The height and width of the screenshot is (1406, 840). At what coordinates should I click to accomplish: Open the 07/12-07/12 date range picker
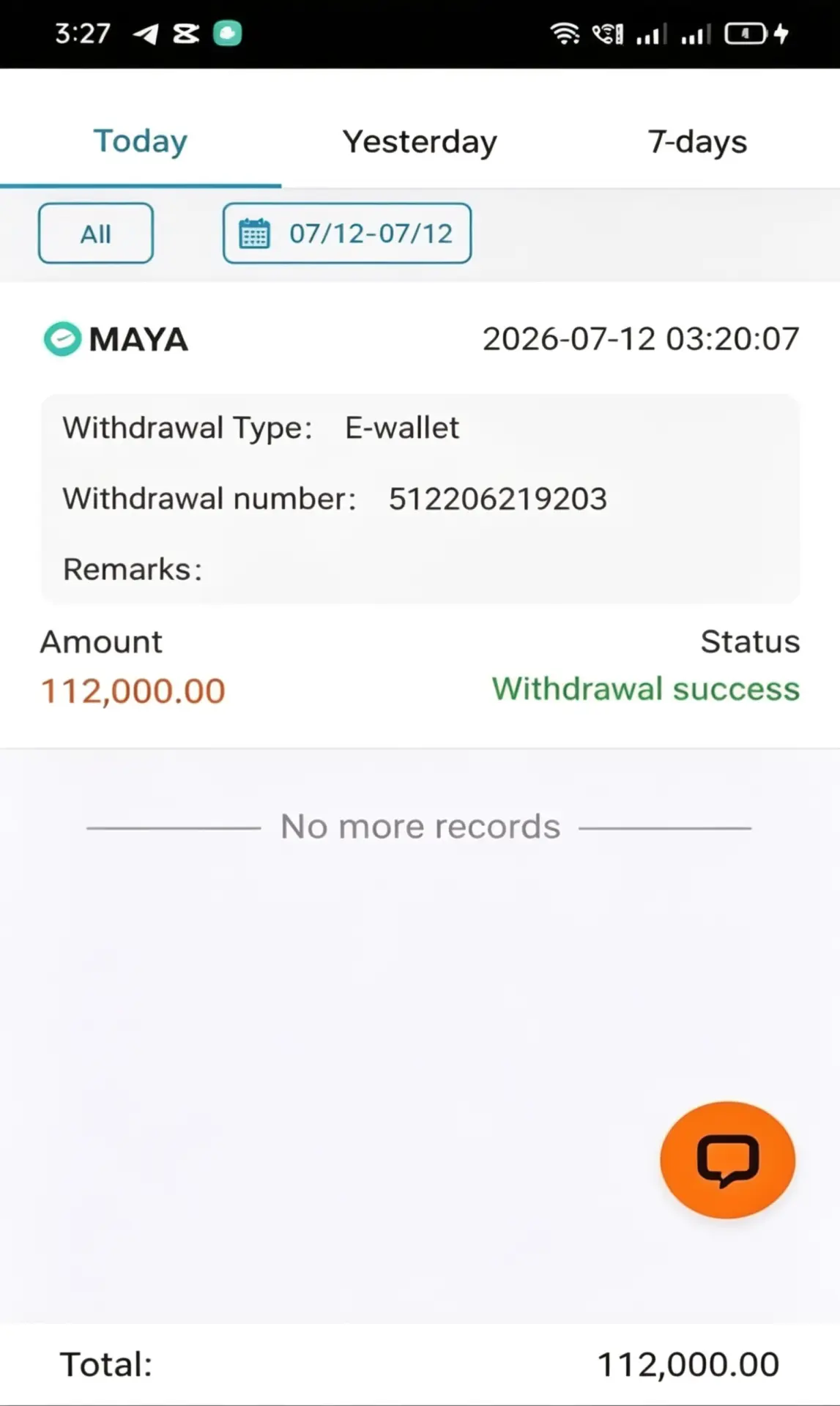coord(347,234)
